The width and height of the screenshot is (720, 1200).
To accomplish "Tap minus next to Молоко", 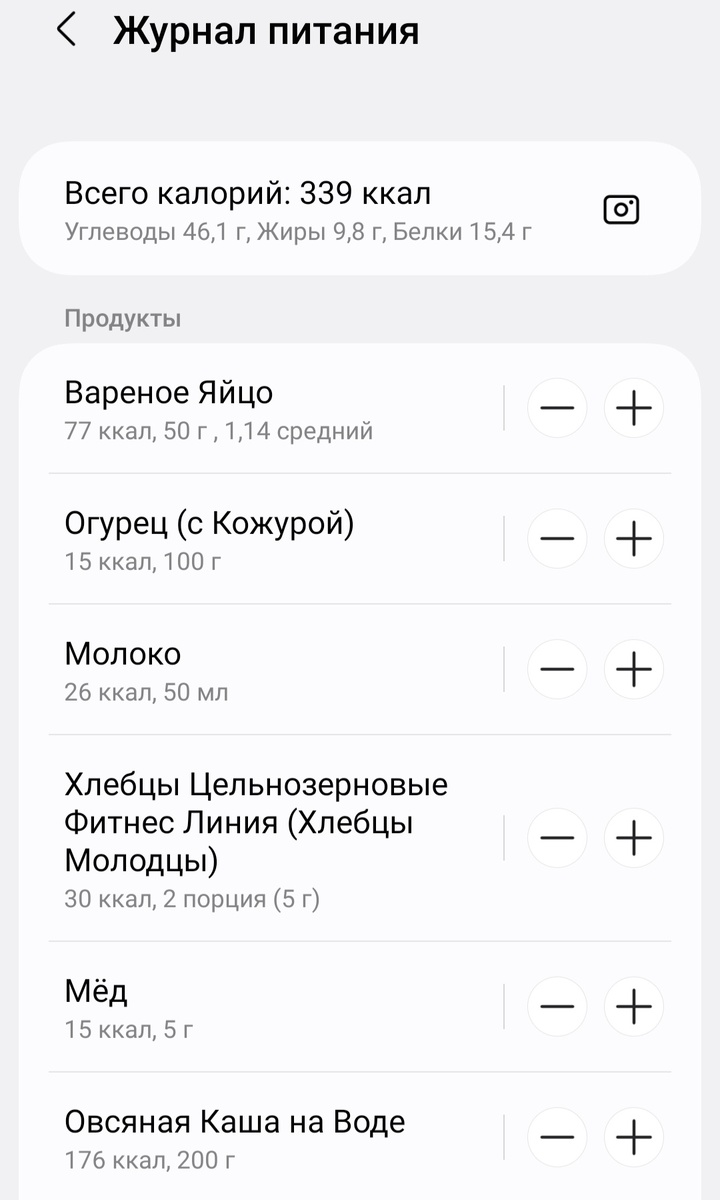I will pos(557,669).
